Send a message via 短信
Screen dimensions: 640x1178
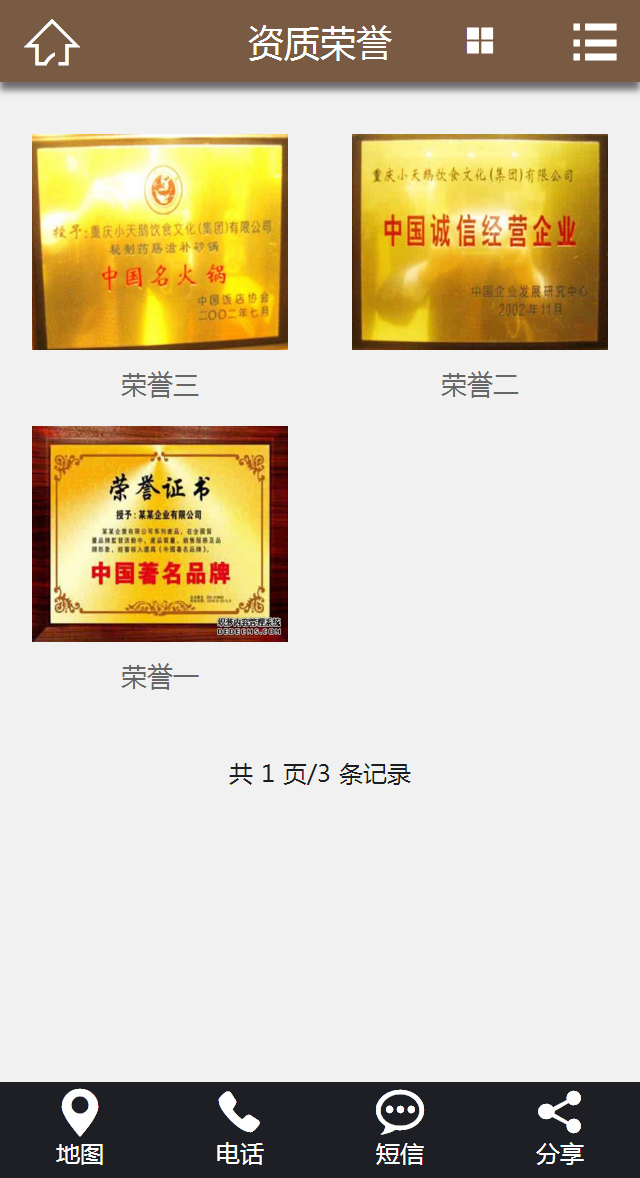click(x=400, y=1130)
